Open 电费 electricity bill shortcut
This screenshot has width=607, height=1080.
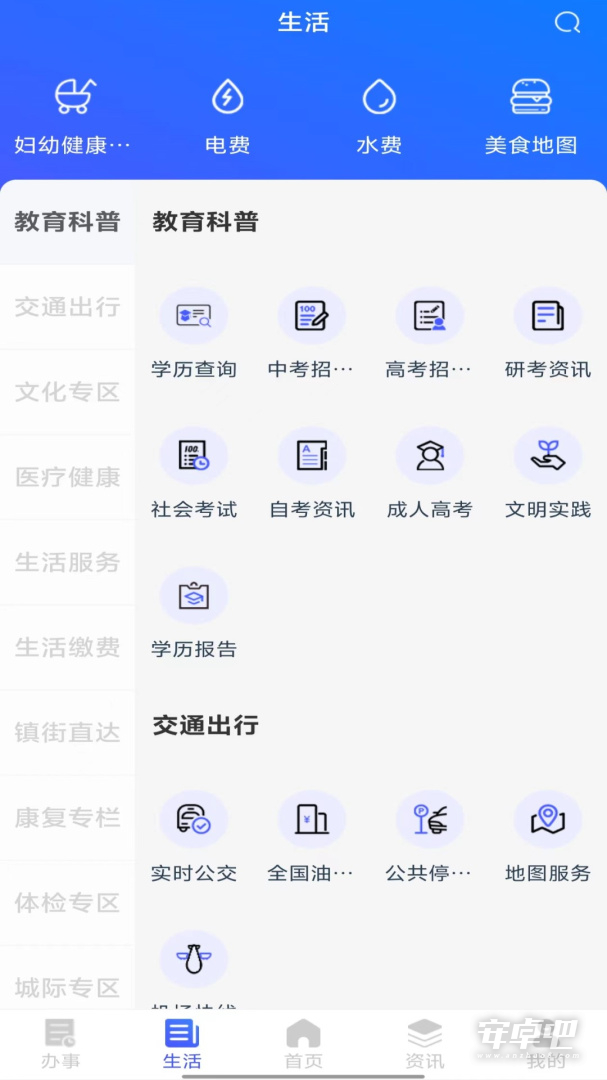pos(227,116)
